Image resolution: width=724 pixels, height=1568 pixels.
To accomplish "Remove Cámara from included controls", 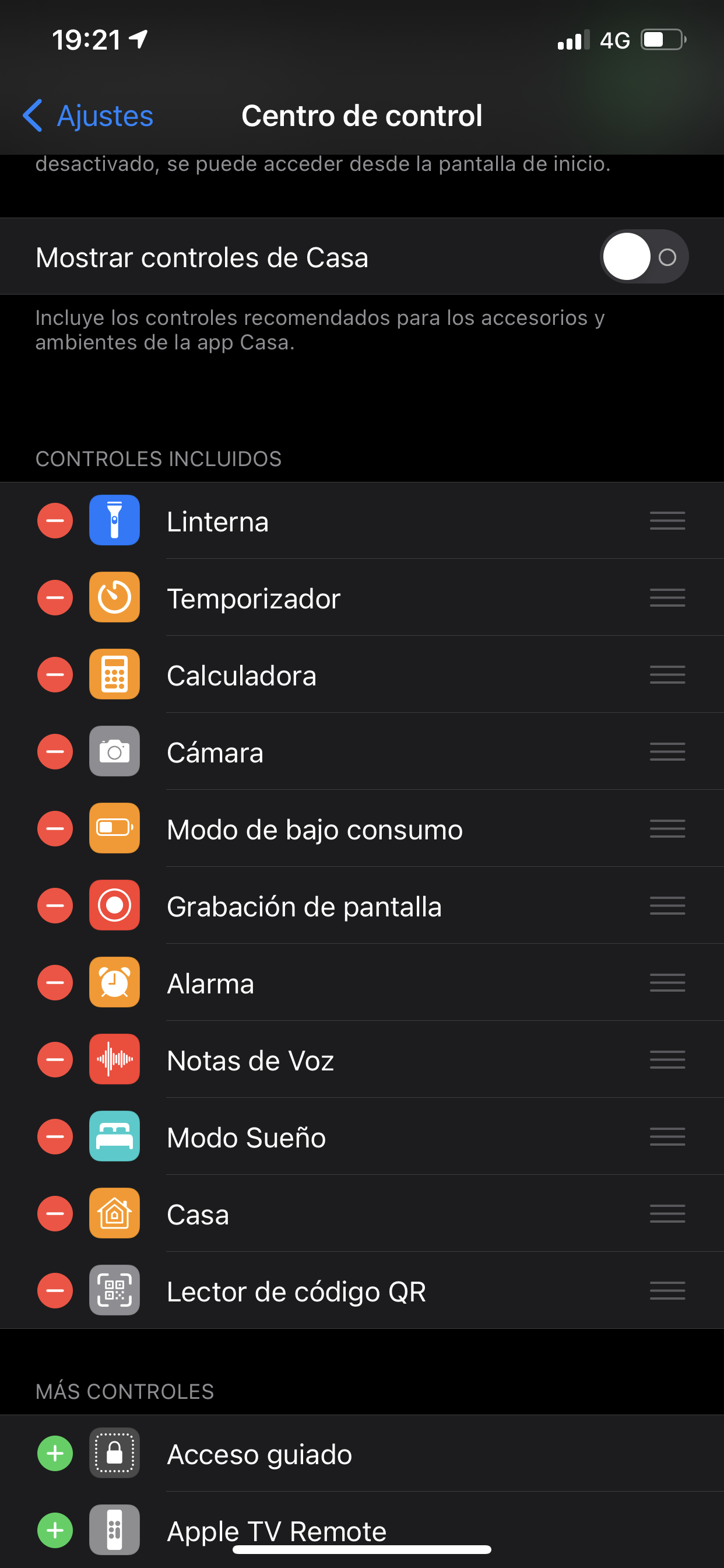I will coord(55,752).
